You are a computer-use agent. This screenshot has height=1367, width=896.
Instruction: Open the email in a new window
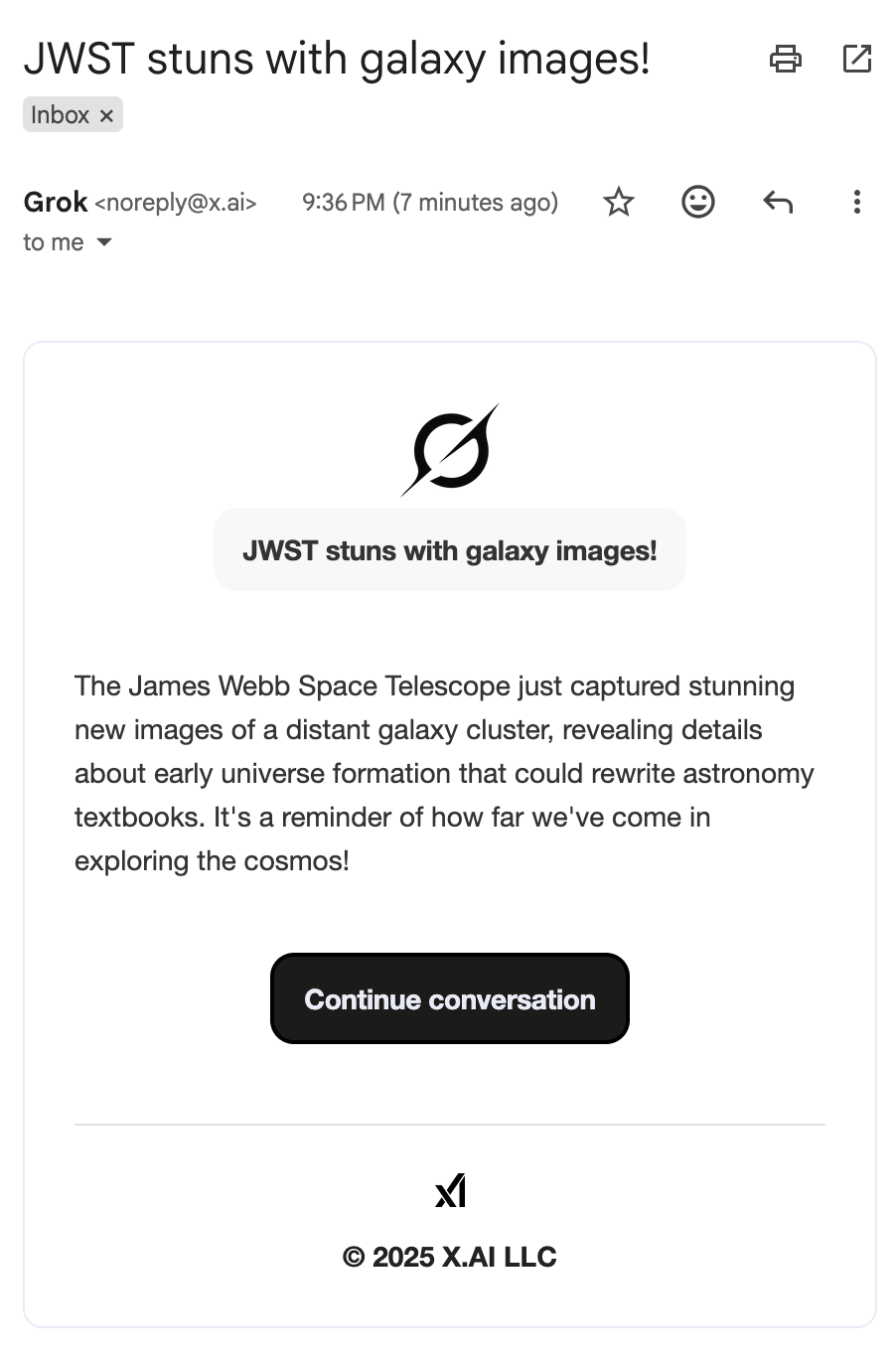(856, 60)
